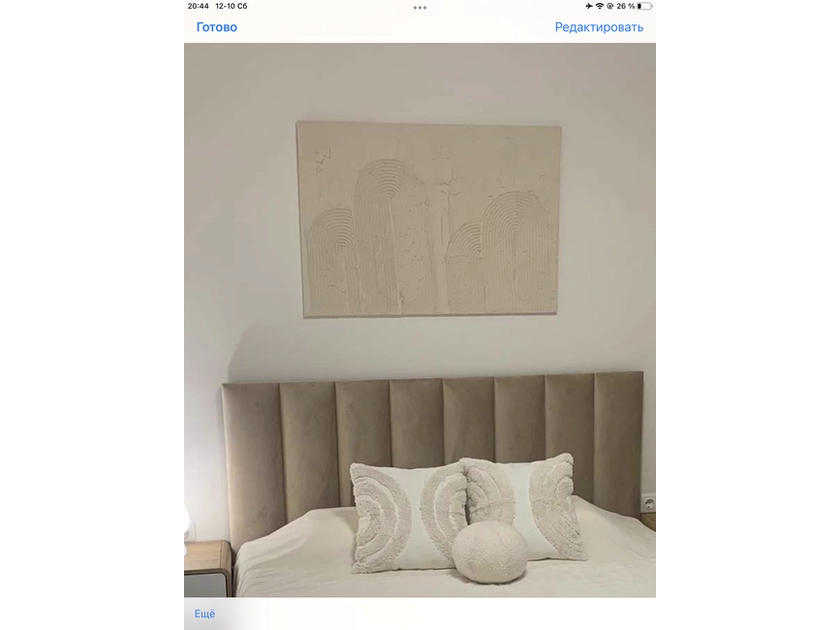Tap the three-dot multitasking control
Screen dimensions: 840x630
point(420,7)
